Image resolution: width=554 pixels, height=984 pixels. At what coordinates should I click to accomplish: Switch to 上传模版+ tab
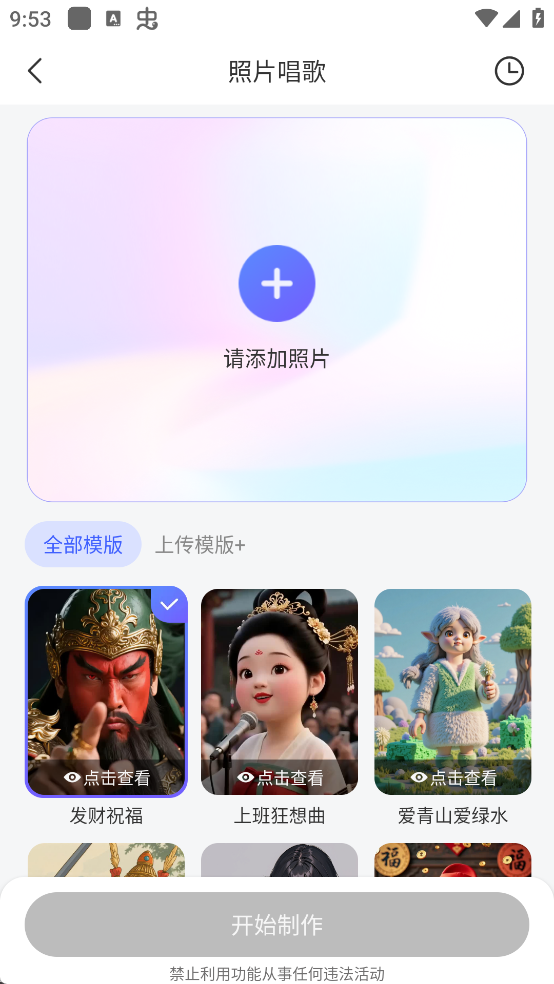click(x=200, y=545)
